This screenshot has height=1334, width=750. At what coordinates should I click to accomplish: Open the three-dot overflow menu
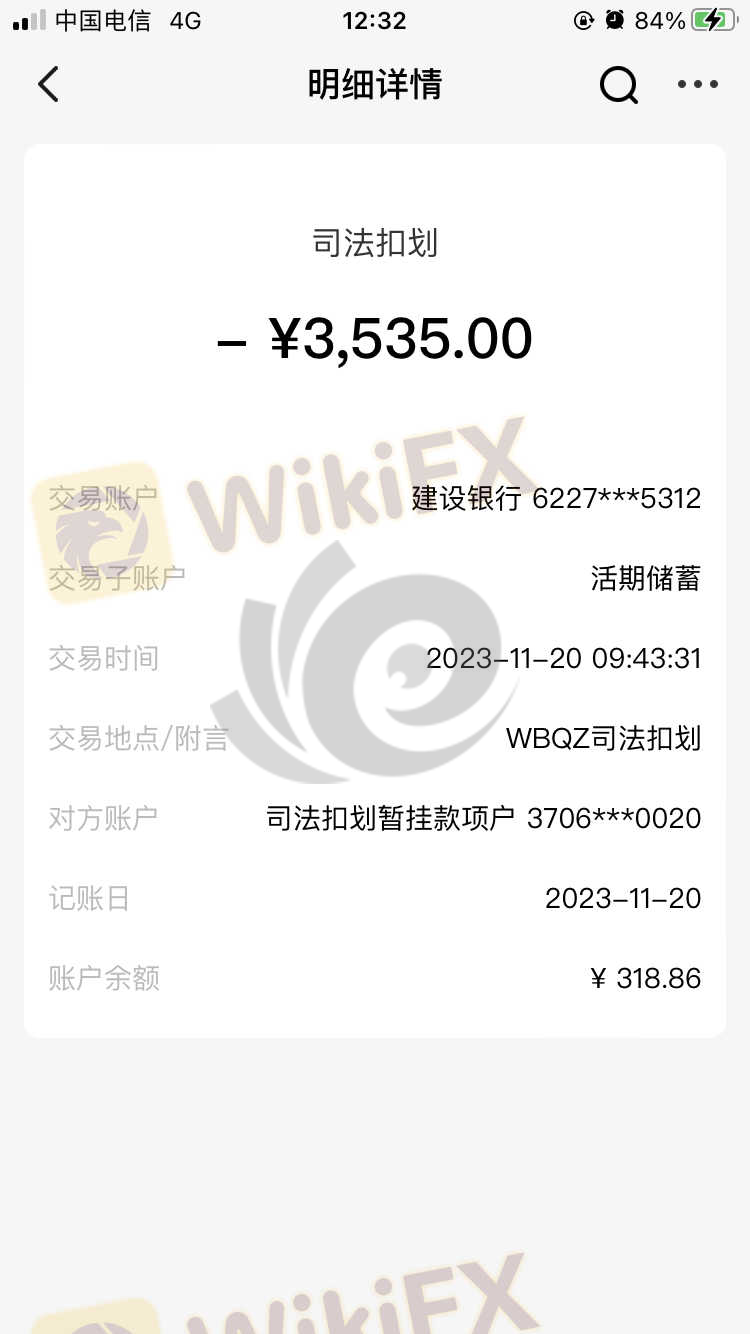pos(698,85)
